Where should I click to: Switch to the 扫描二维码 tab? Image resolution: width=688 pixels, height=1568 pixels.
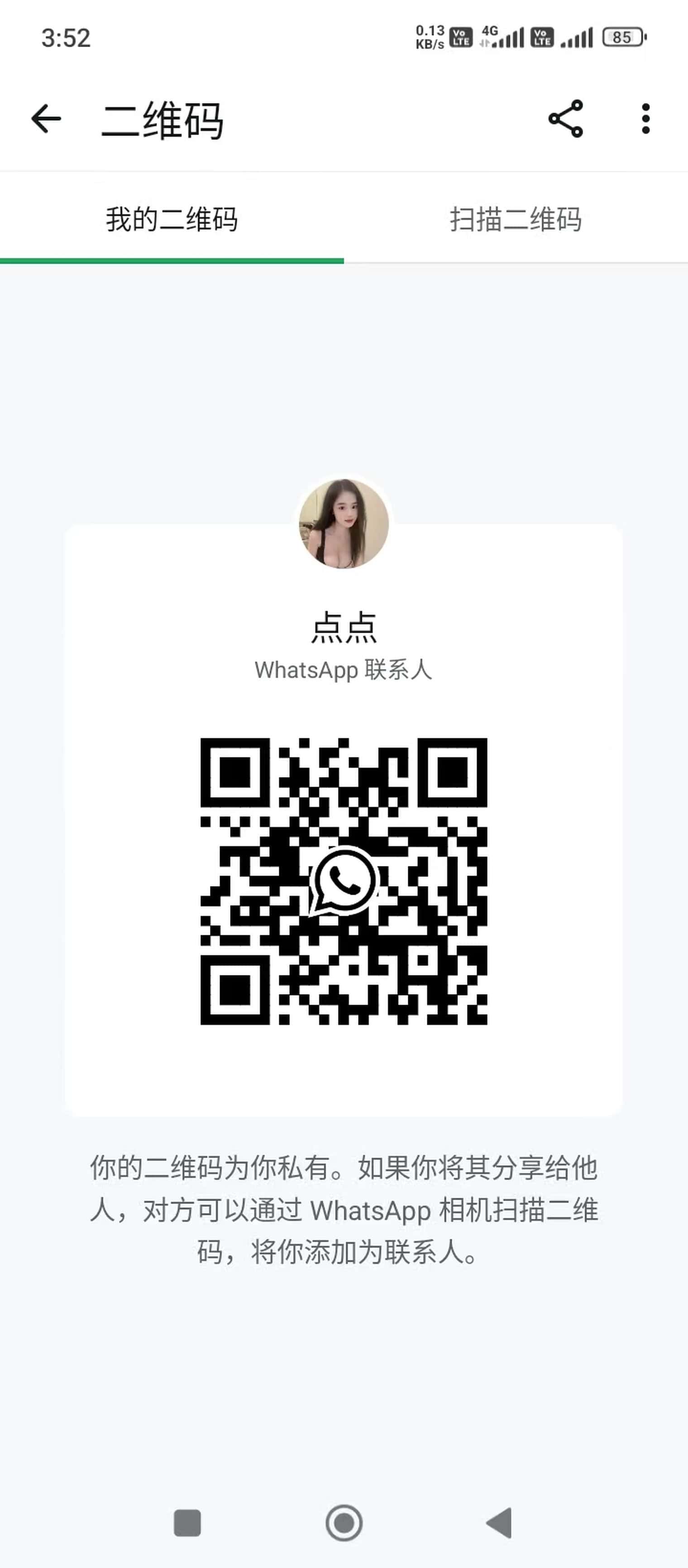point(516,219)
